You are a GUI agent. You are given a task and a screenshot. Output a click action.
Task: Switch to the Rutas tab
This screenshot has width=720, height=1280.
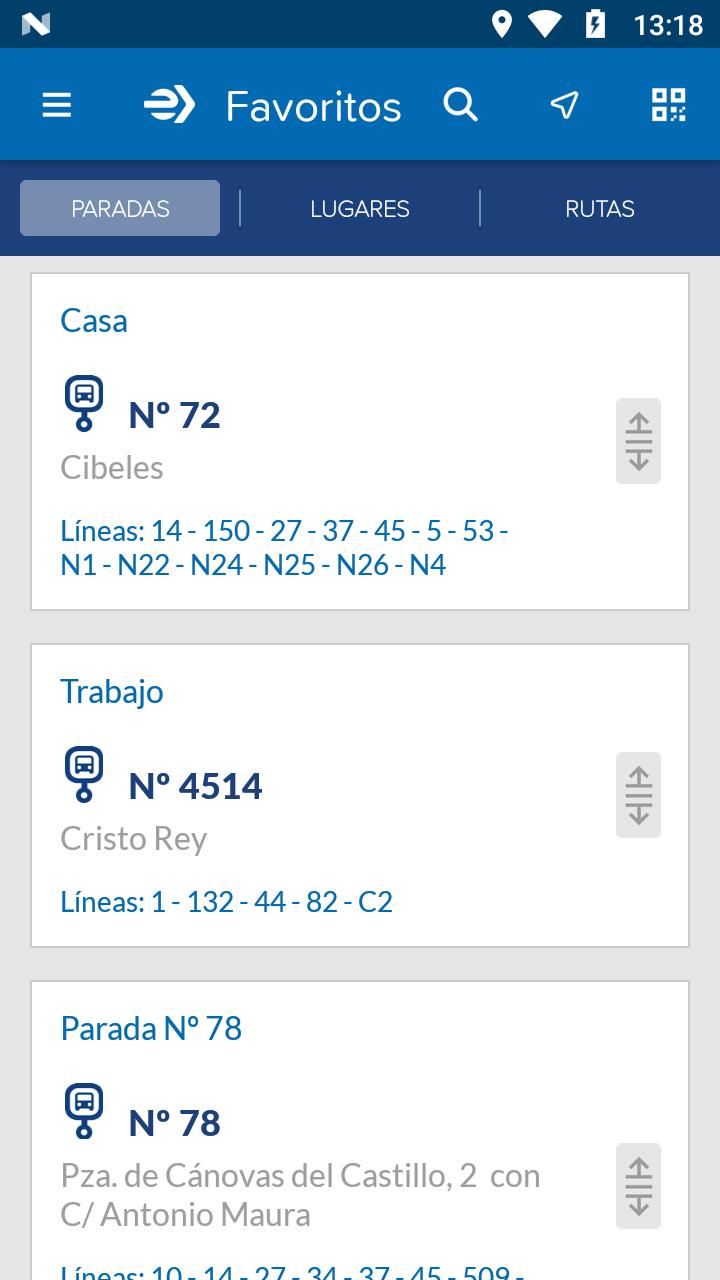599,208
